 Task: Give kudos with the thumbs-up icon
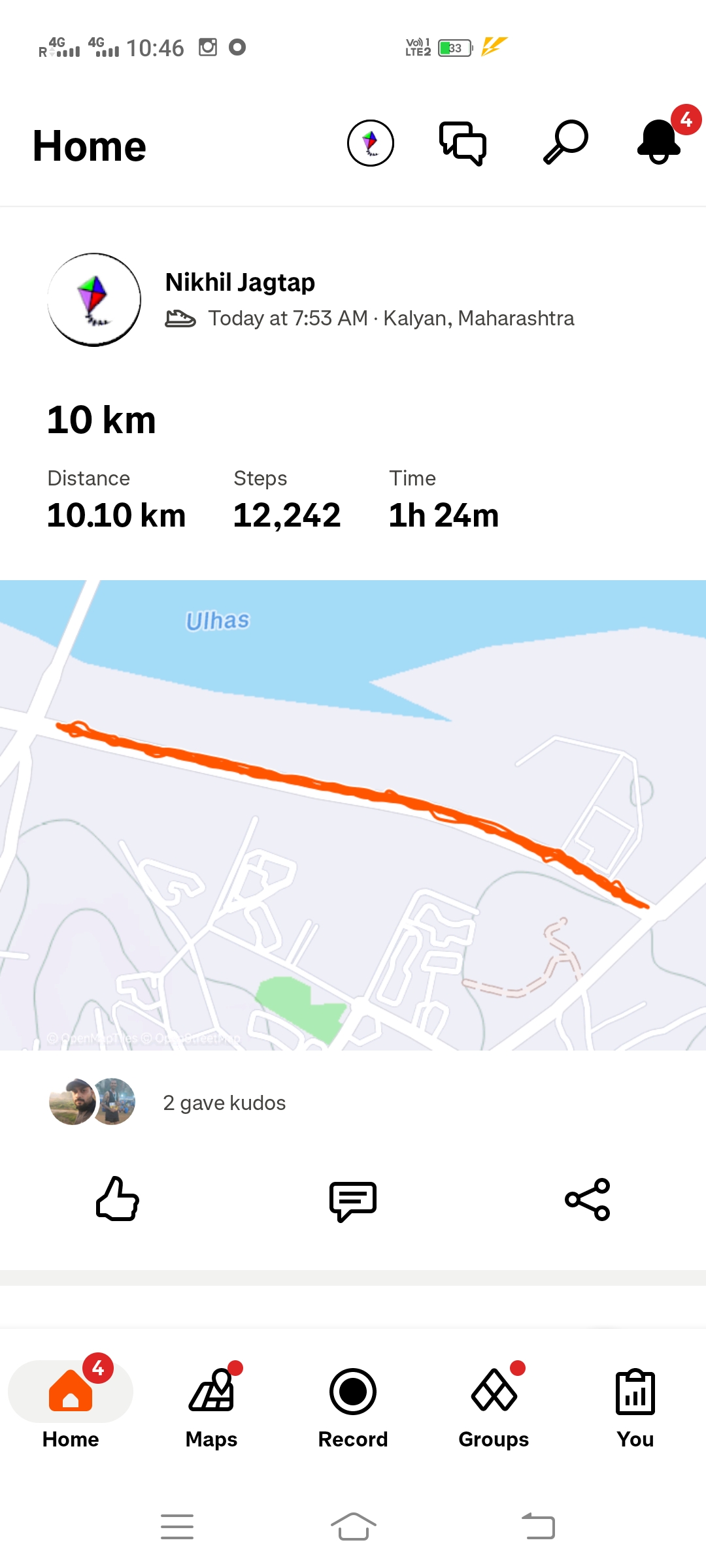click(x=118, y=1199)
